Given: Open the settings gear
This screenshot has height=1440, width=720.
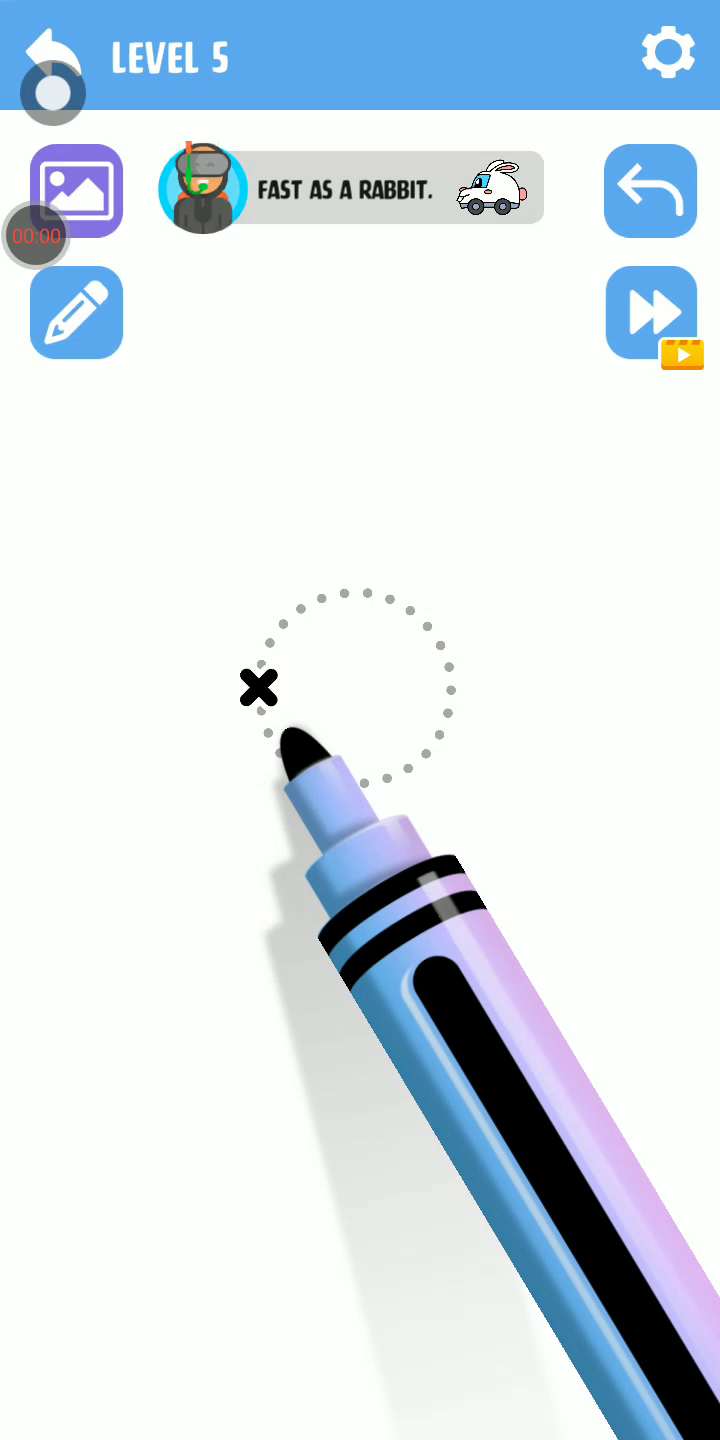Looking at the screenshot, I should point(667,52).
